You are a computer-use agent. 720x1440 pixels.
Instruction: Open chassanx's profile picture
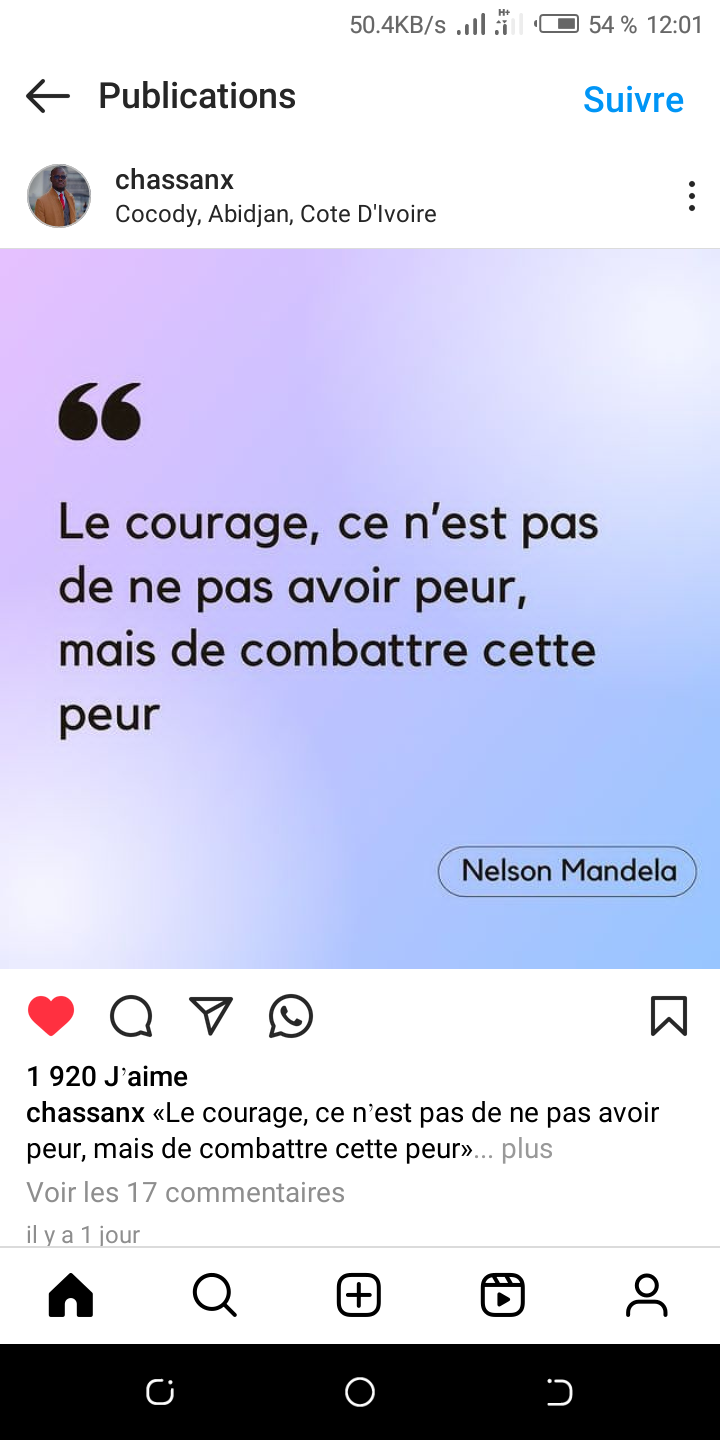[x=59, y=196]
